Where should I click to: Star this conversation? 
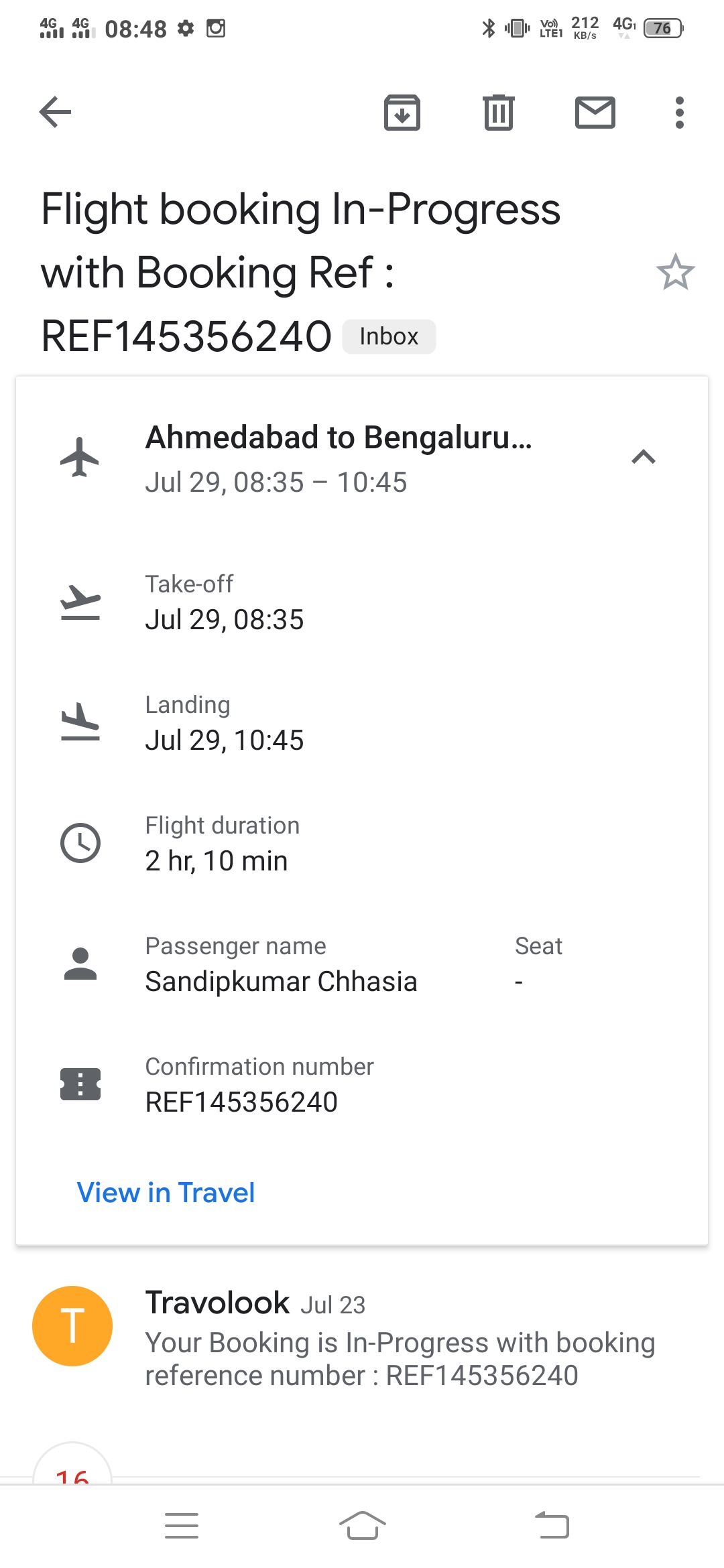(675, 272)
